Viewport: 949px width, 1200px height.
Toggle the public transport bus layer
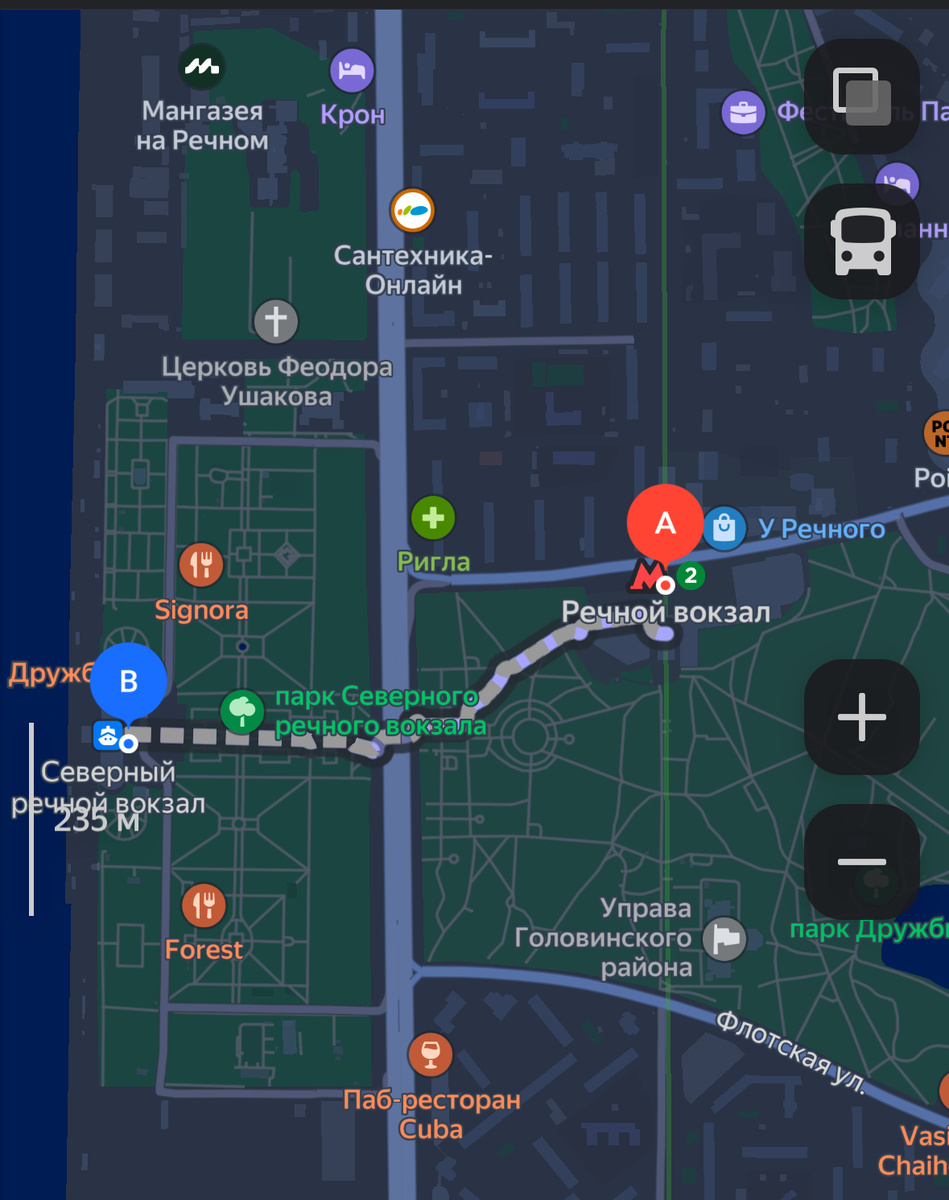point(861,241)
